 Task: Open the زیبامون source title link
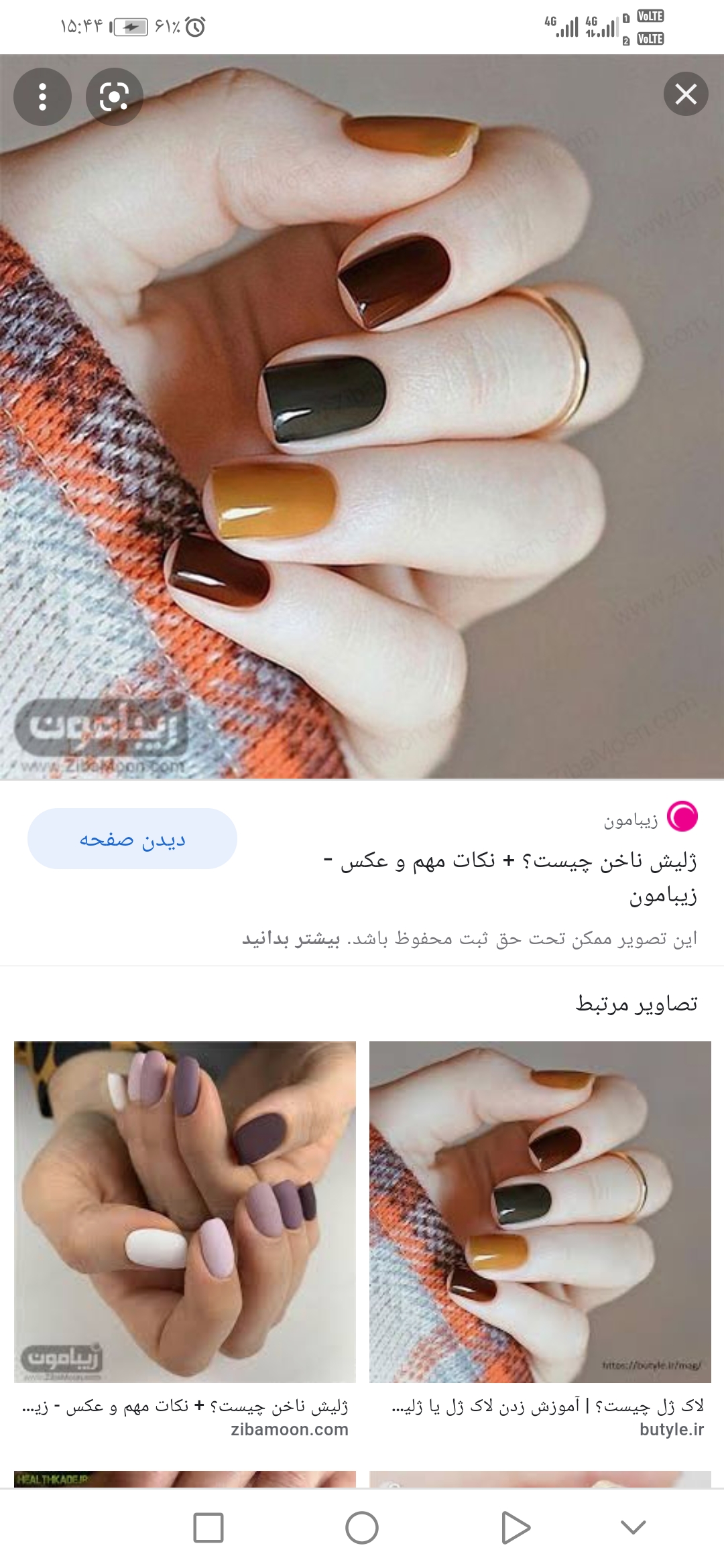coord(509,876)
